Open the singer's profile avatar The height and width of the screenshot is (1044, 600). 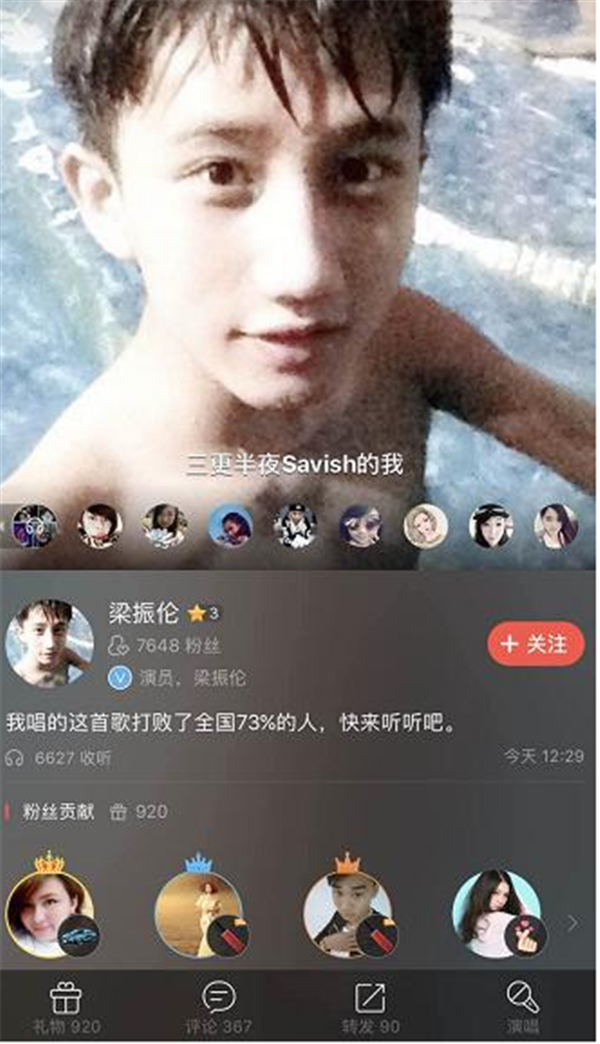[49, 644]
